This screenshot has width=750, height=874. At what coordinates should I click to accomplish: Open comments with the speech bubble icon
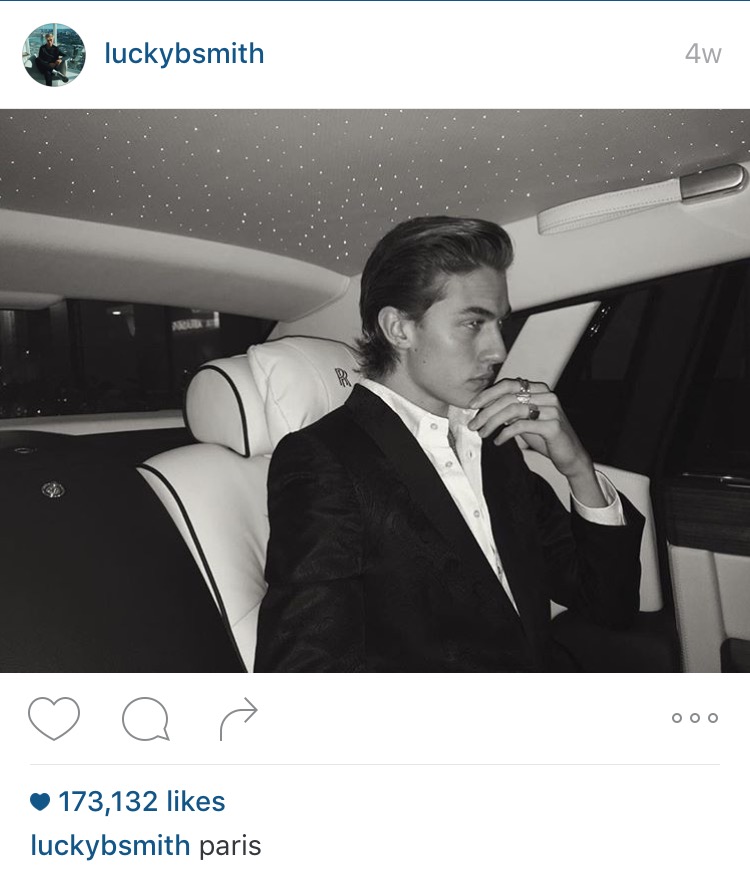click(146, 719)
